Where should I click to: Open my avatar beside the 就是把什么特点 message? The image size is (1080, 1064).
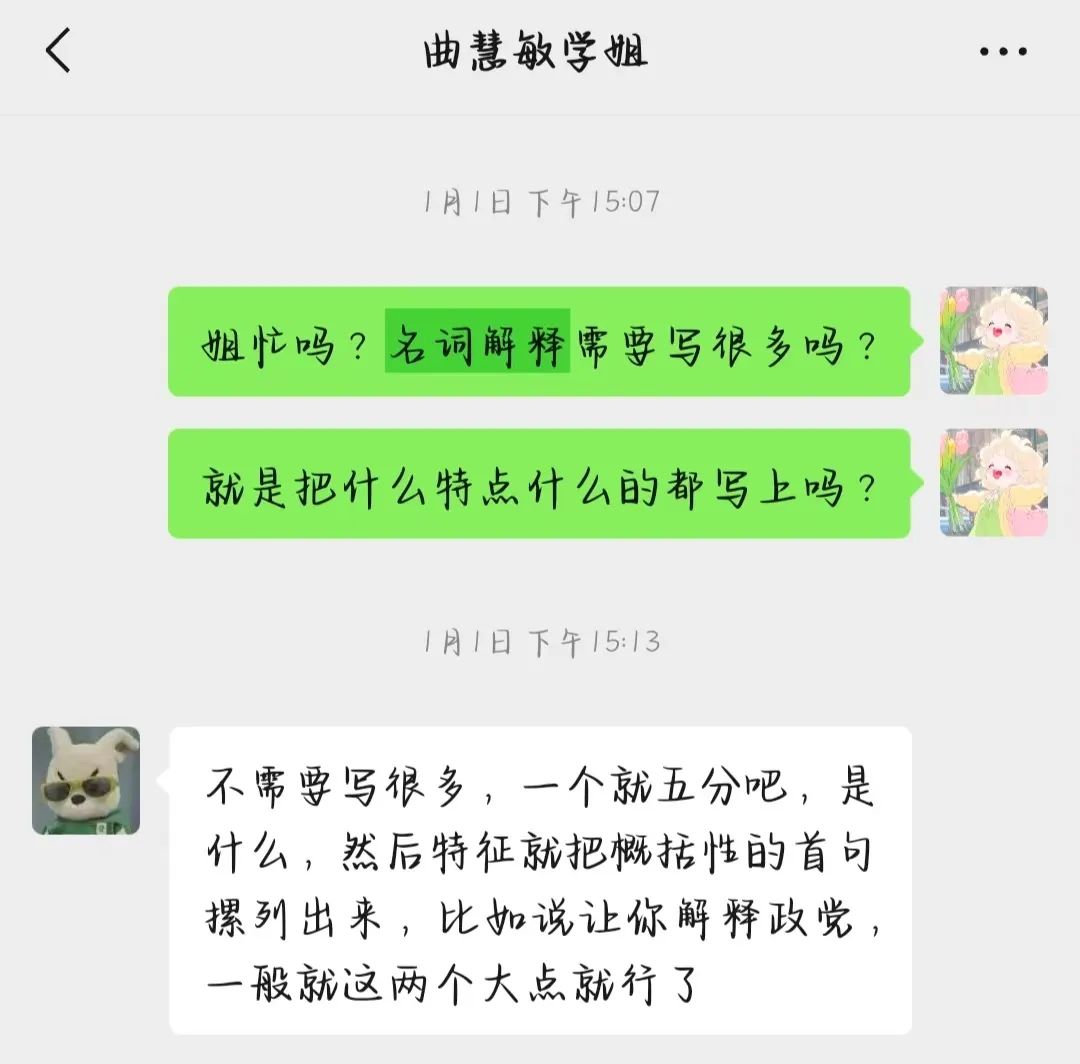[993, 483]
